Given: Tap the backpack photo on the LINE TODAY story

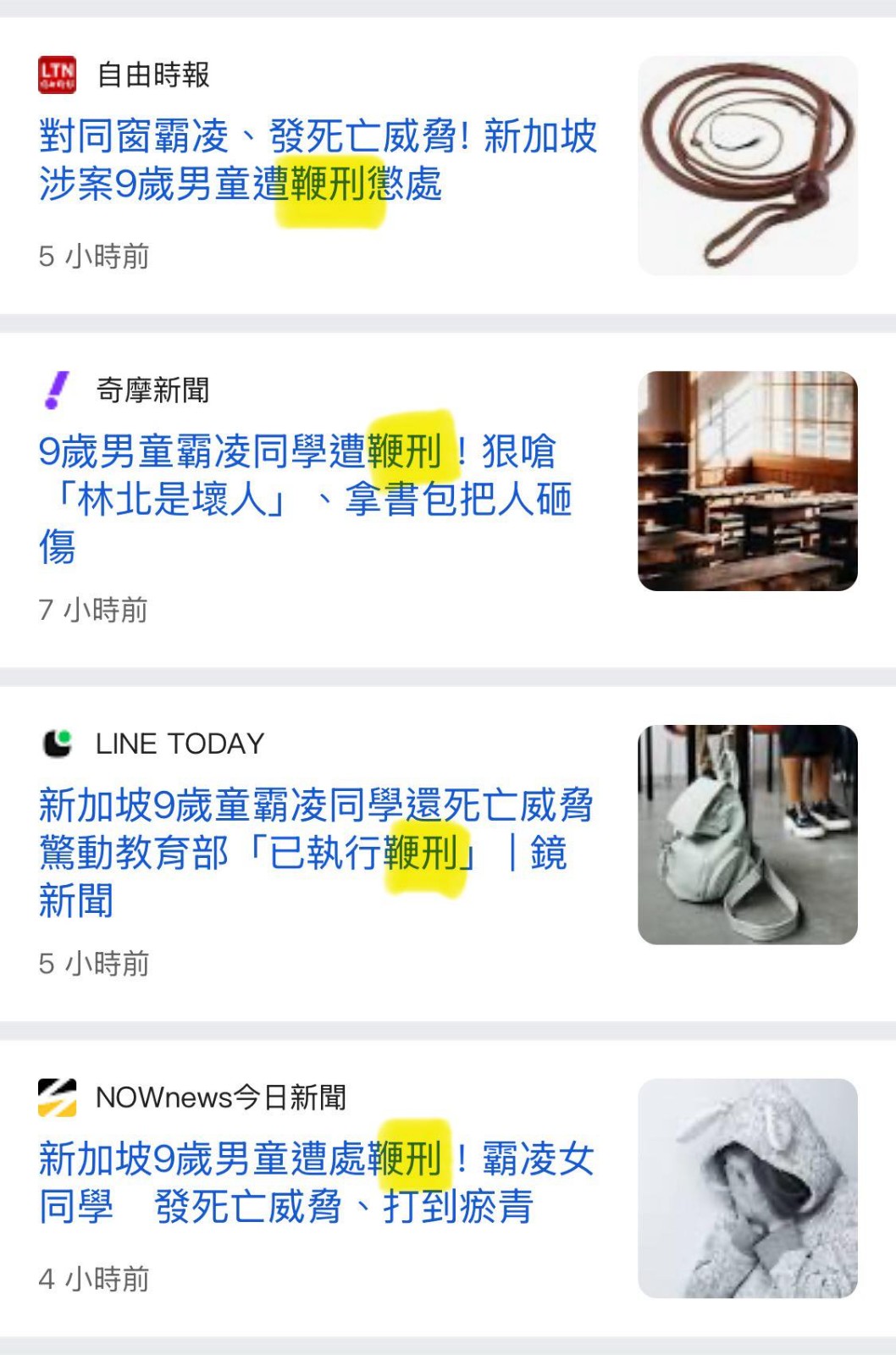Looking at the screenshot, I should pos(747,834).
